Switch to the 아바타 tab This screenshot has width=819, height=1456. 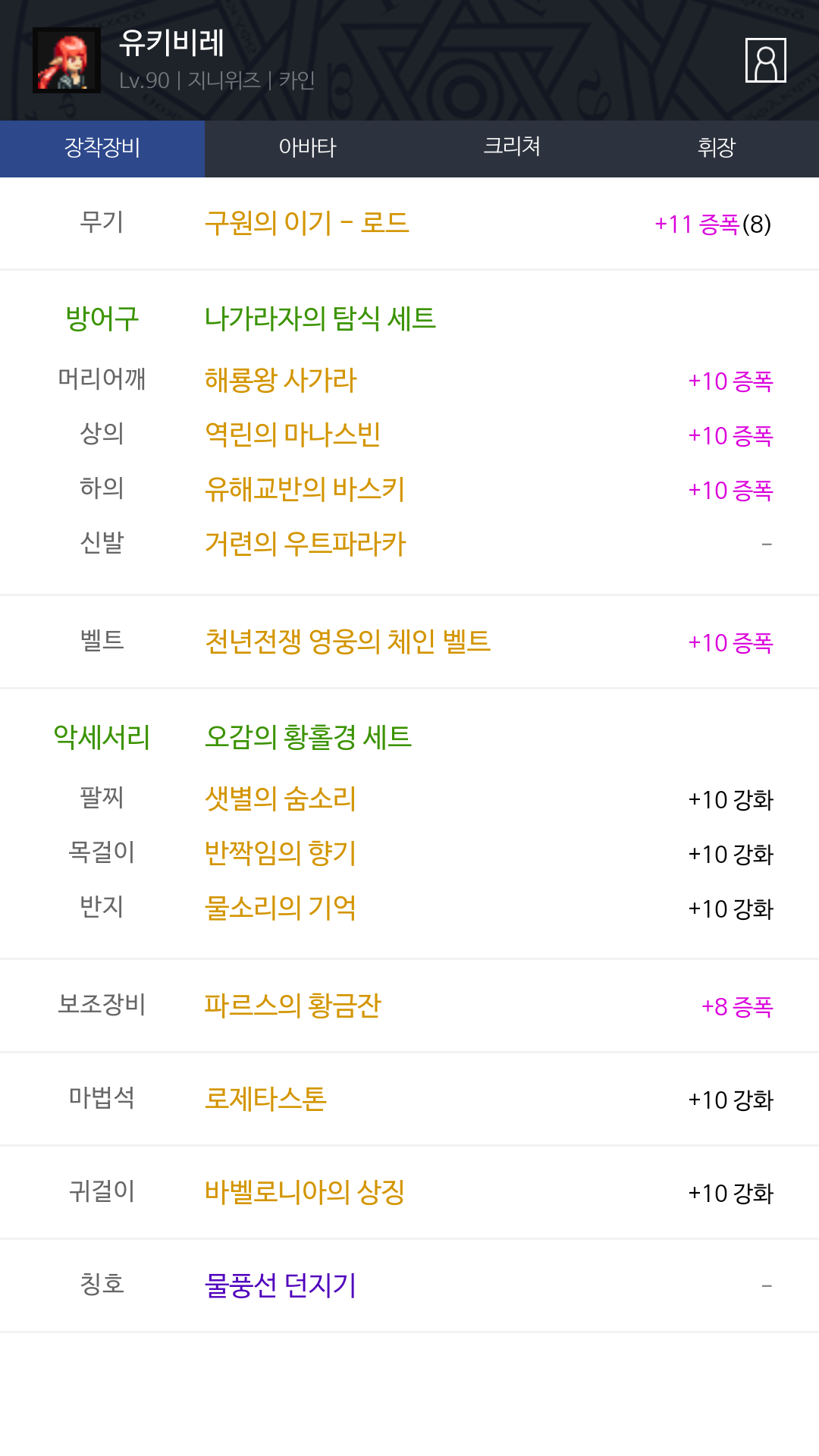pos(307,148)
